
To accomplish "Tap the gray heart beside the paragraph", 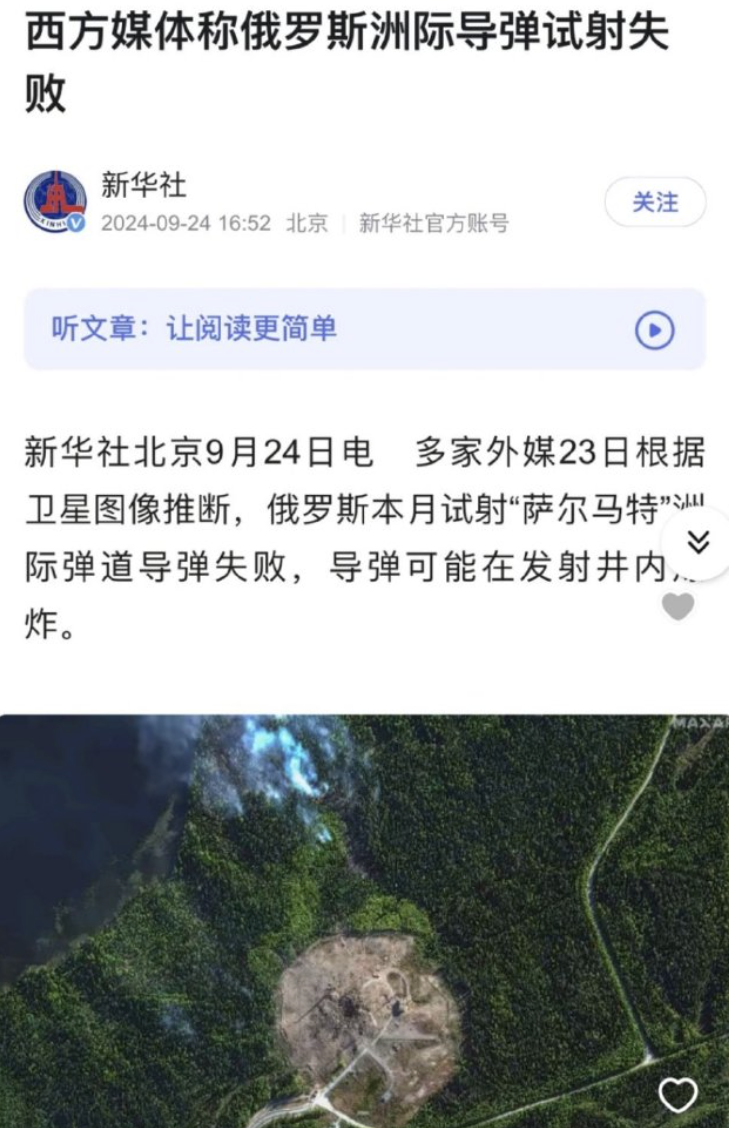I will point(678,606).
